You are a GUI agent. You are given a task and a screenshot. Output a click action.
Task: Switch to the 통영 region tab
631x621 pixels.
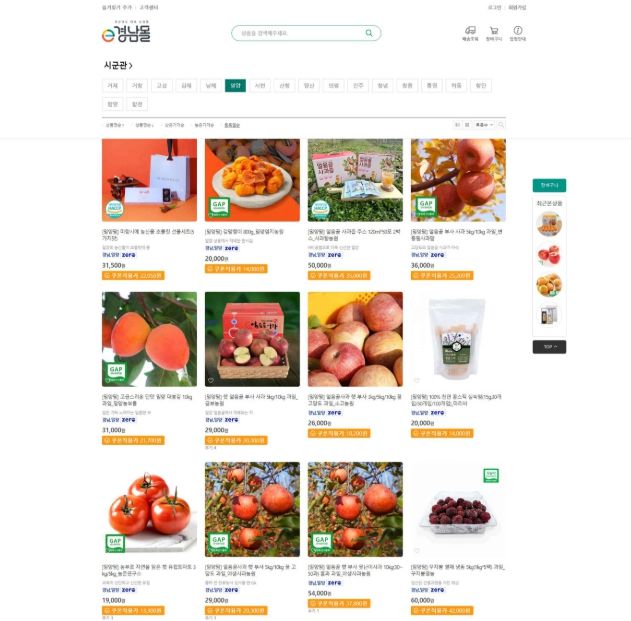431,86
